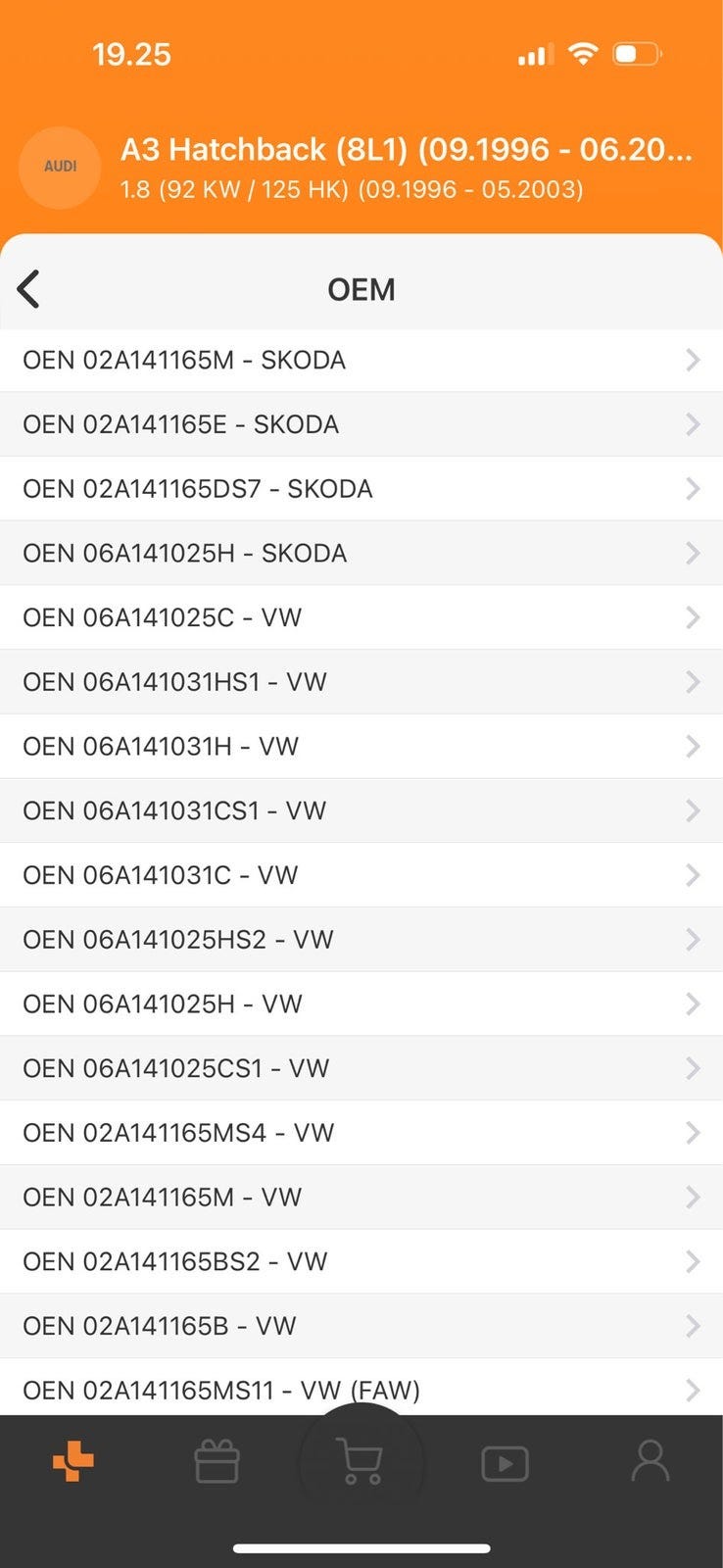Screen dimensions: 723x1568
Task: Tap OEN 06A141025H - SKODA entry
Action: (361, 554)
